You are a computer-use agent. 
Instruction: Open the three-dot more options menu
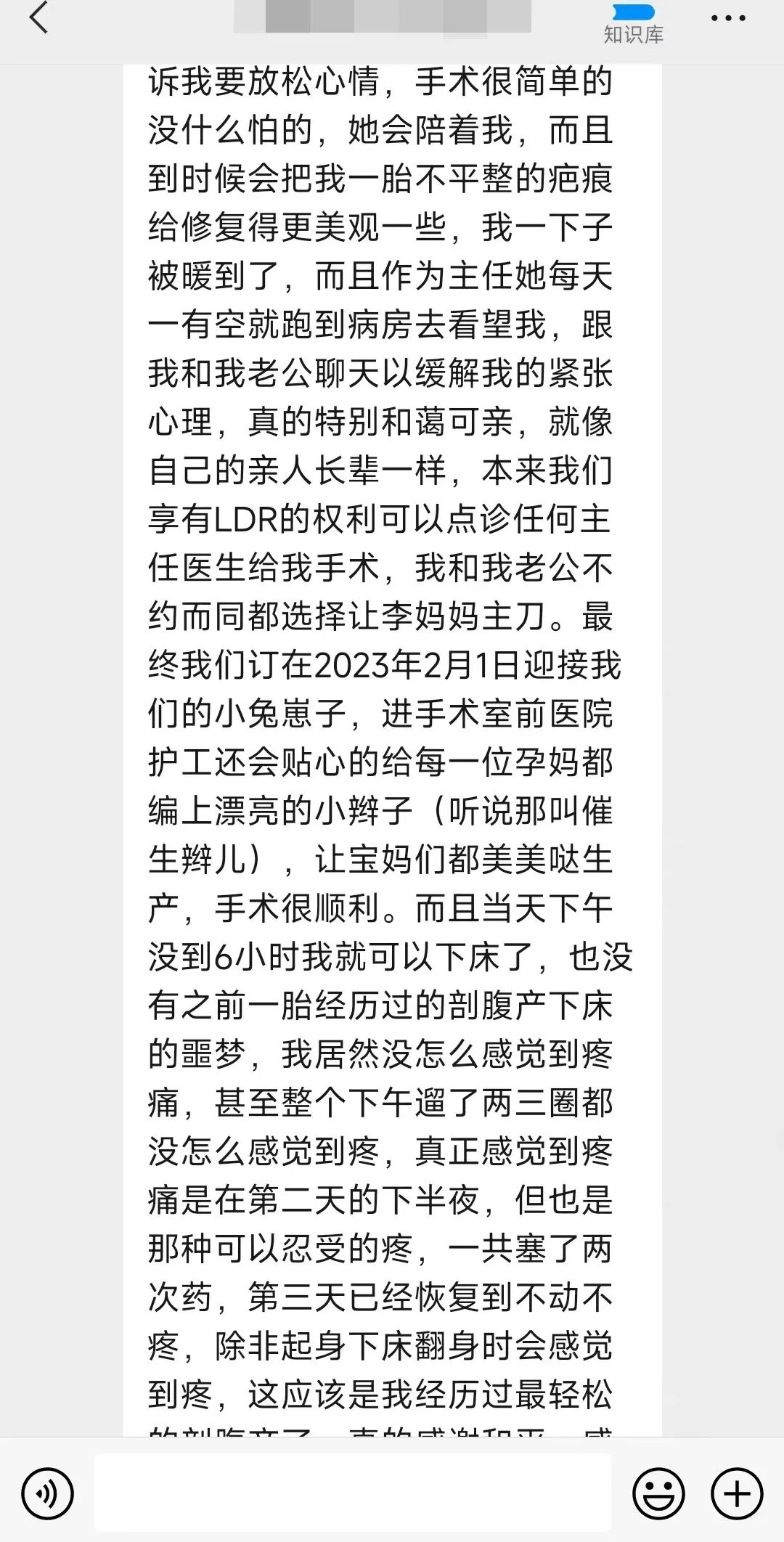tap(728, 18)
